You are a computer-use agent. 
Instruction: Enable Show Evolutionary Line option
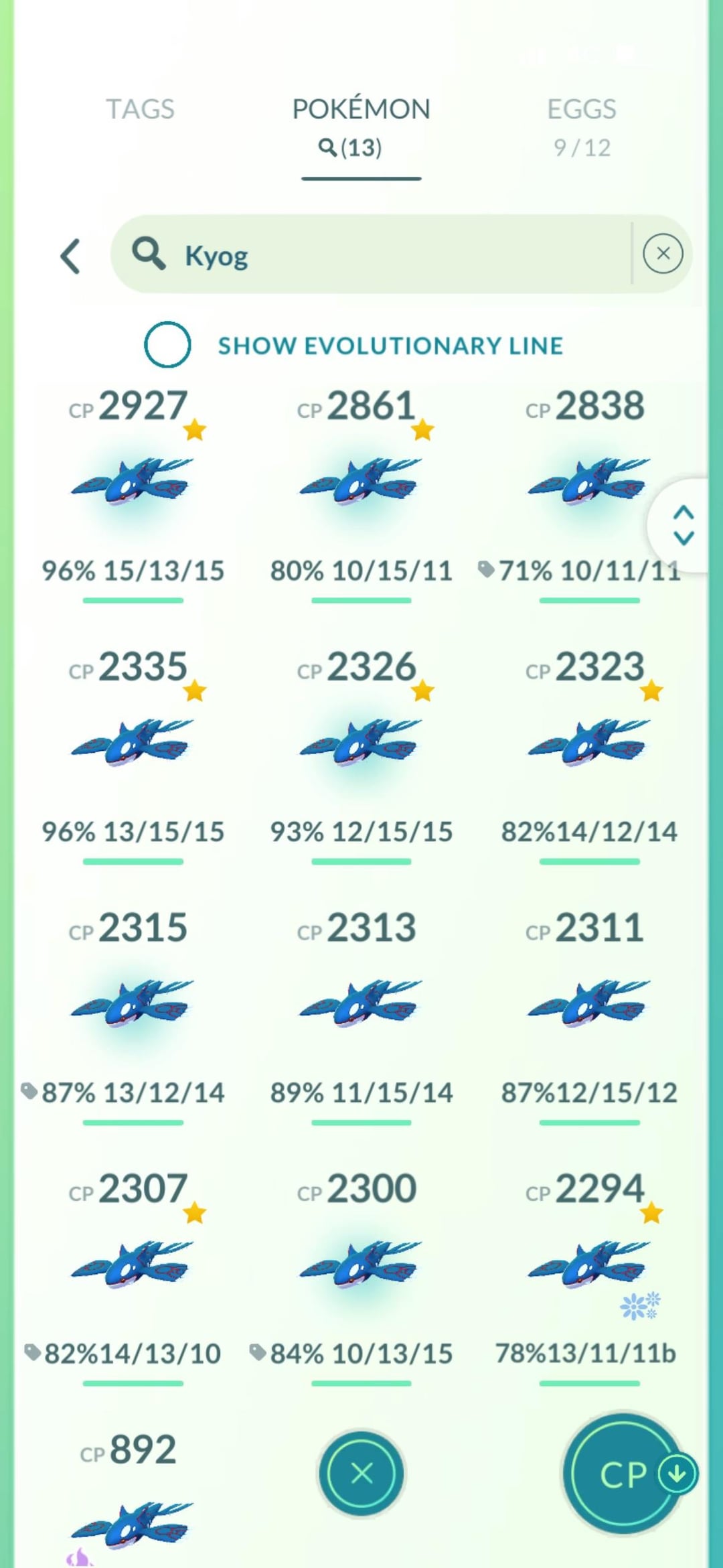167,345
